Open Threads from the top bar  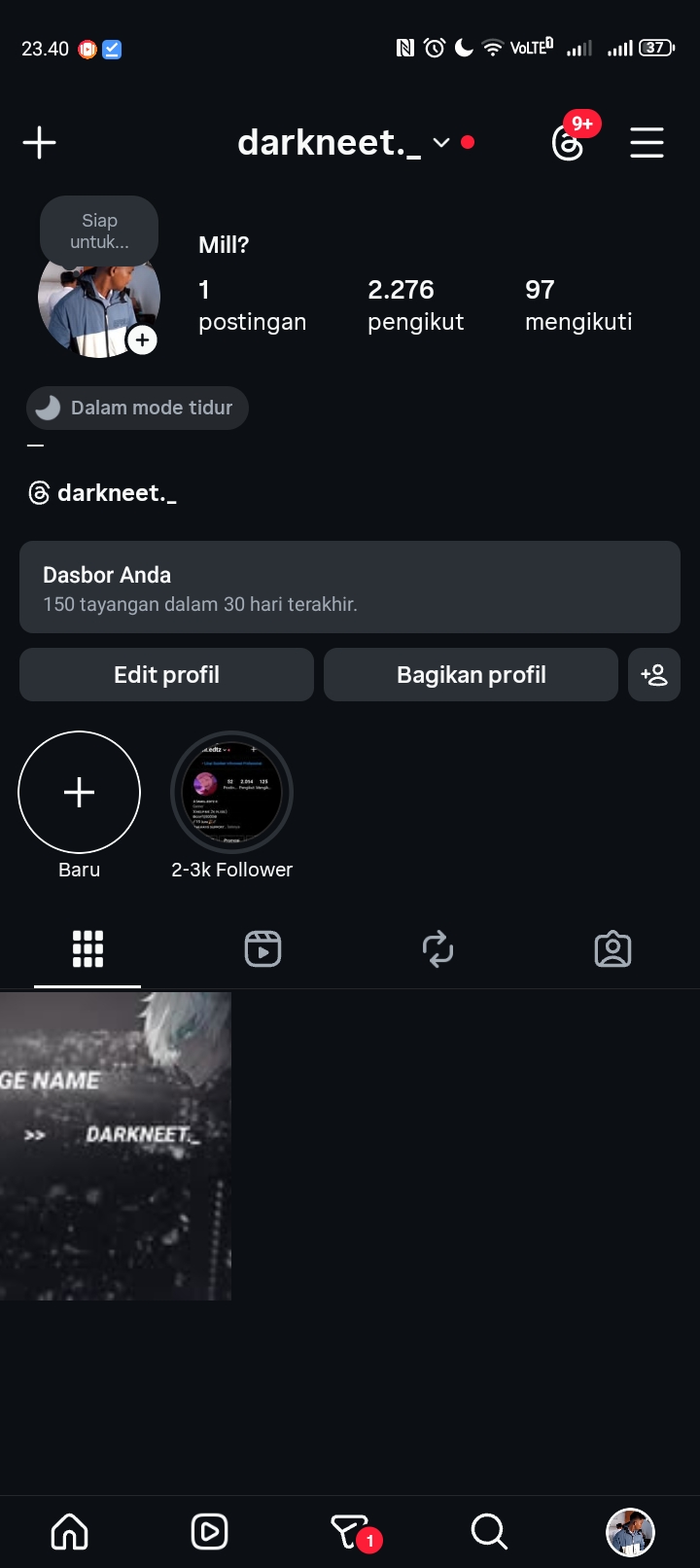tap(568, 143)
